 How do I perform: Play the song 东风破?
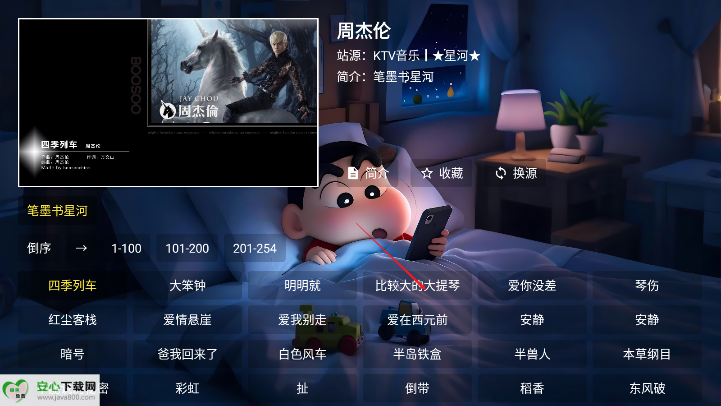point(647,388)
